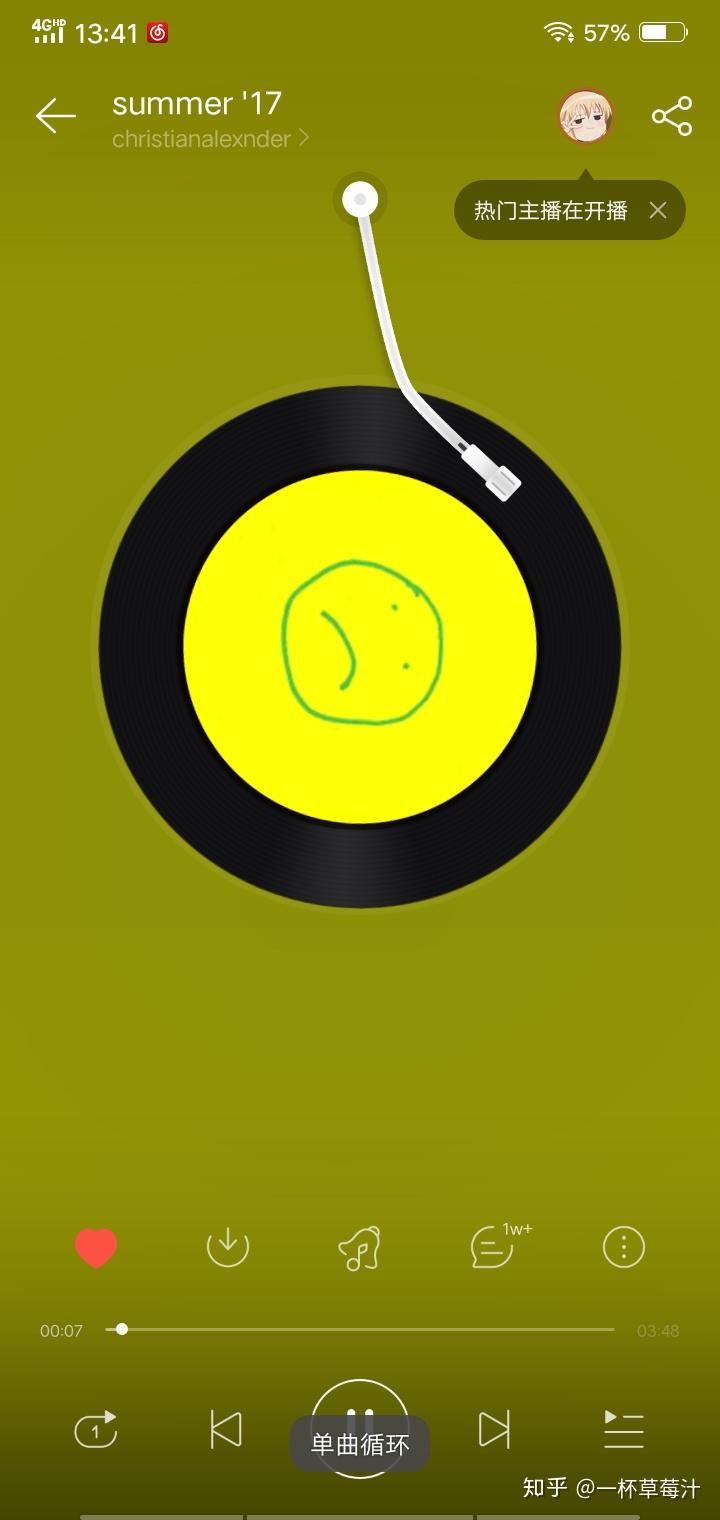Tap the playback progress bar

360,1330
